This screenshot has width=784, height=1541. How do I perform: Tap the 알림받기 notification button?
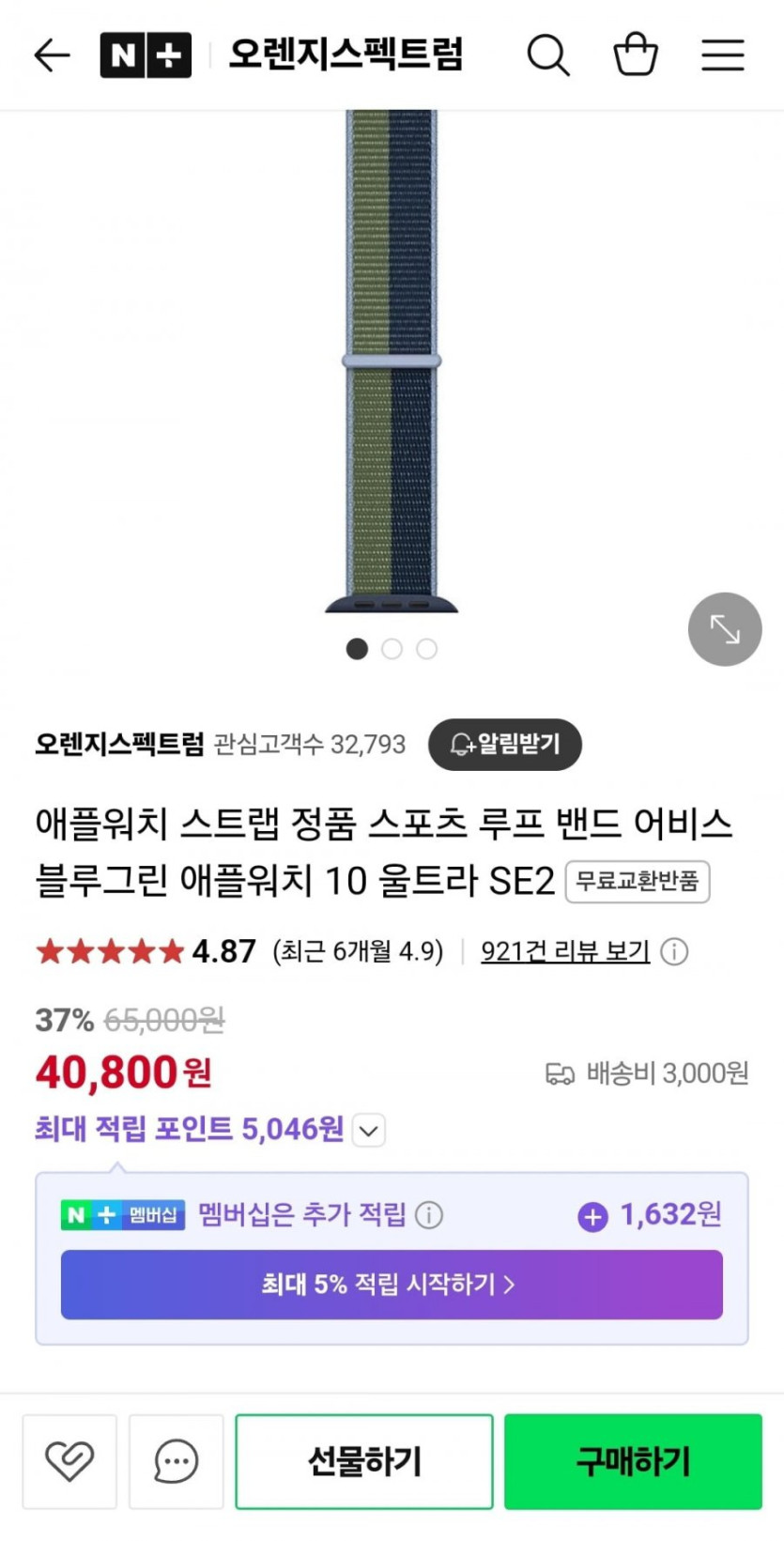coord(505,745)
